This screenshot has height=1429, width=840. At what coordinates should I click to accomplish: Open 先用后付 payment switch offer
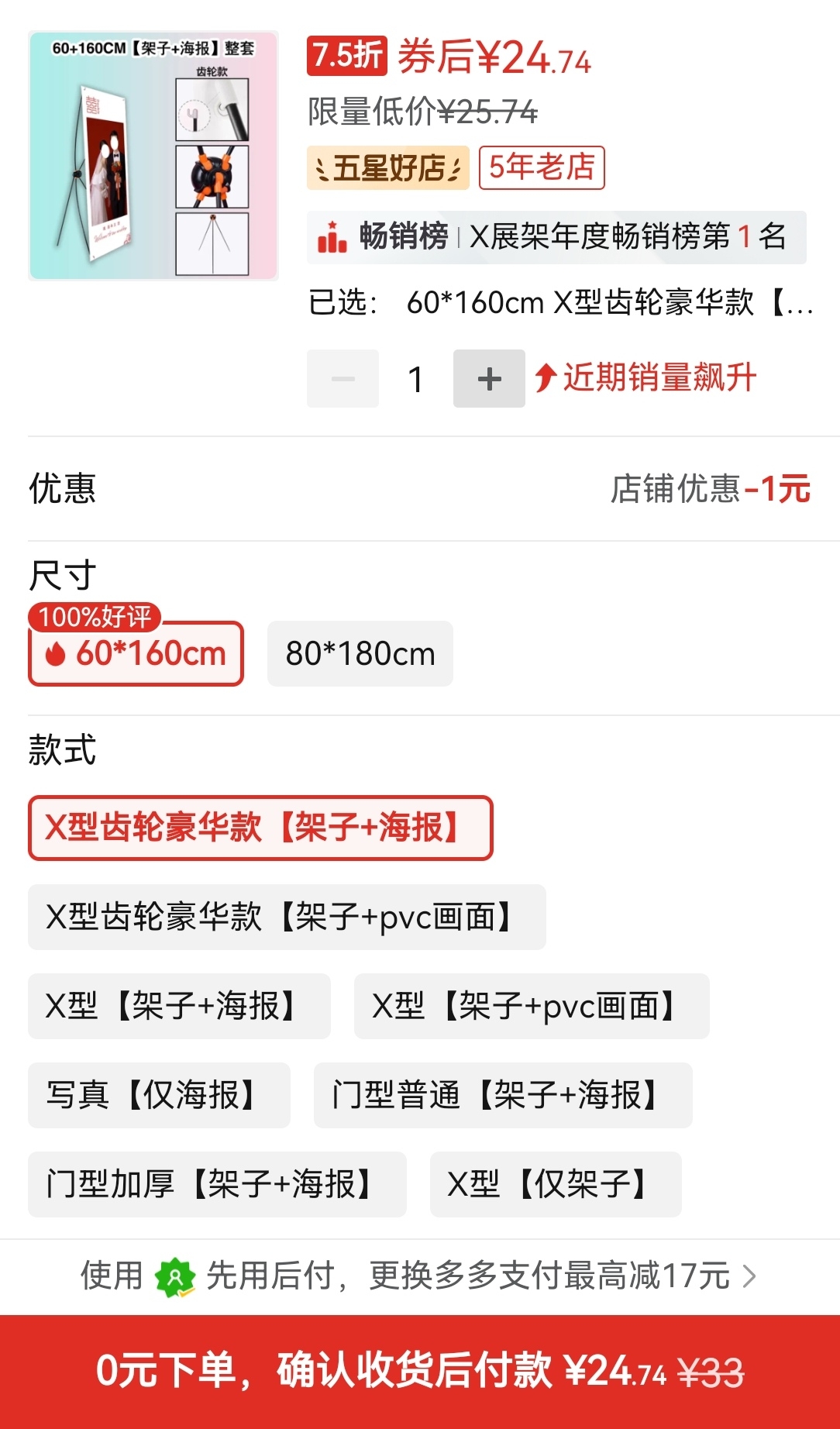coord(419,1276)
